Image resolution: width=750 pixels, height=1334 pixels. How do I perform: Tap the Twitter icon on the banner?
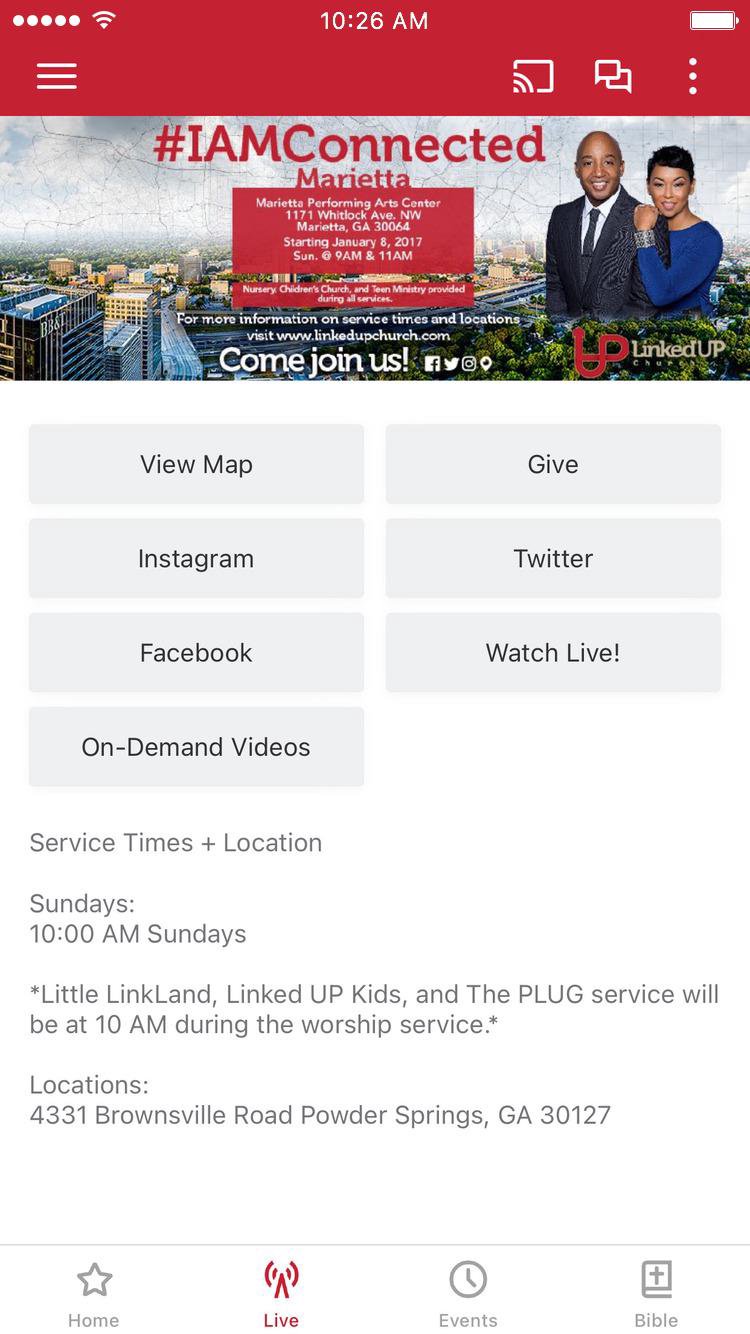click(452, 363)
